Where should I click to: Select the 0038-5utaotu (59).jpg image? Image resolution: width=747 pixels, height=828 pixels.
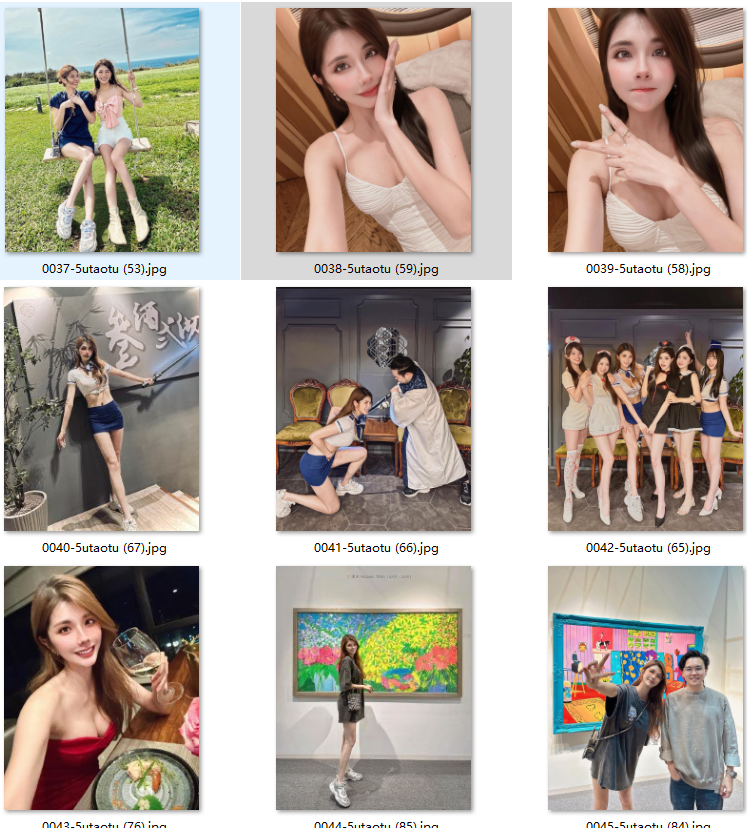[x=374, y=130]
